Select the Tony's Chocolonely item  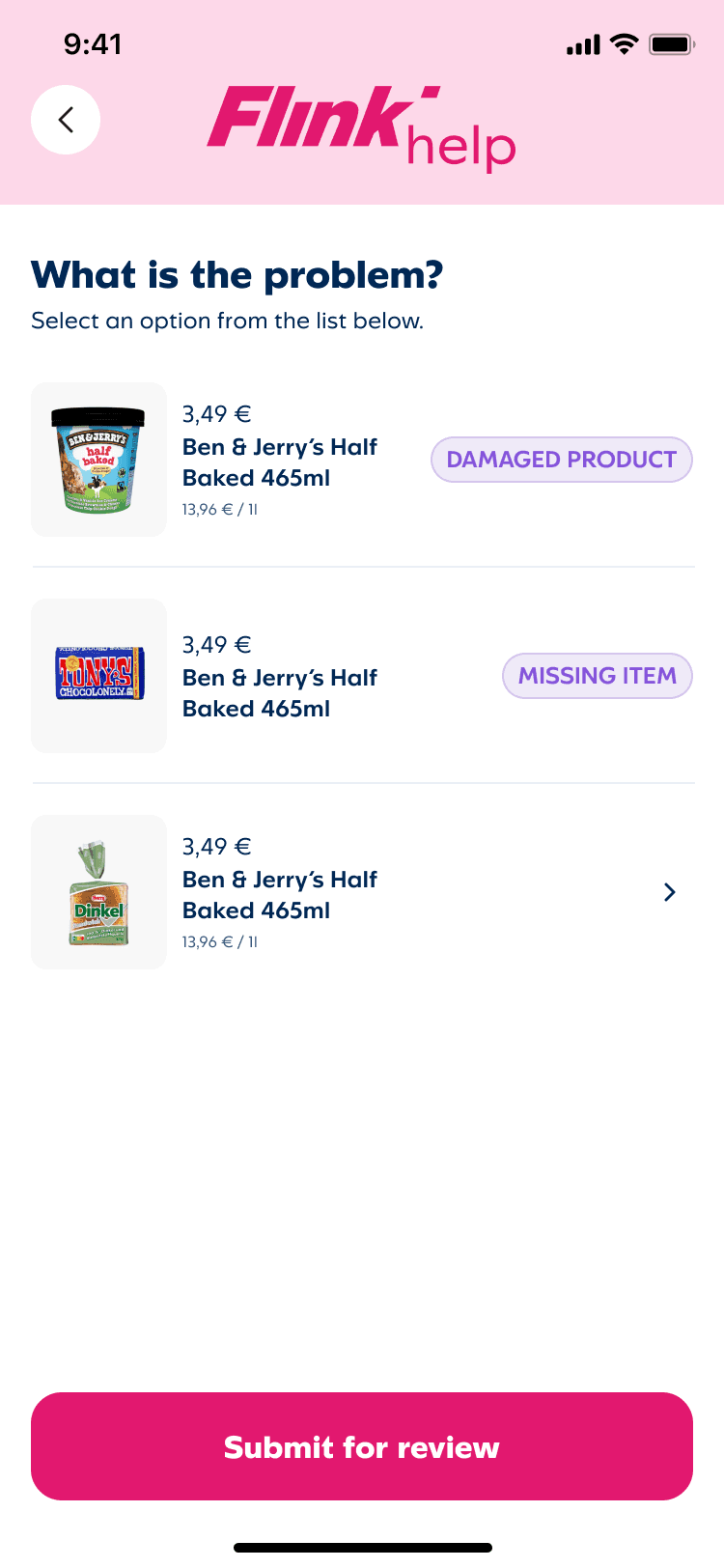click(x=362, y=676)
